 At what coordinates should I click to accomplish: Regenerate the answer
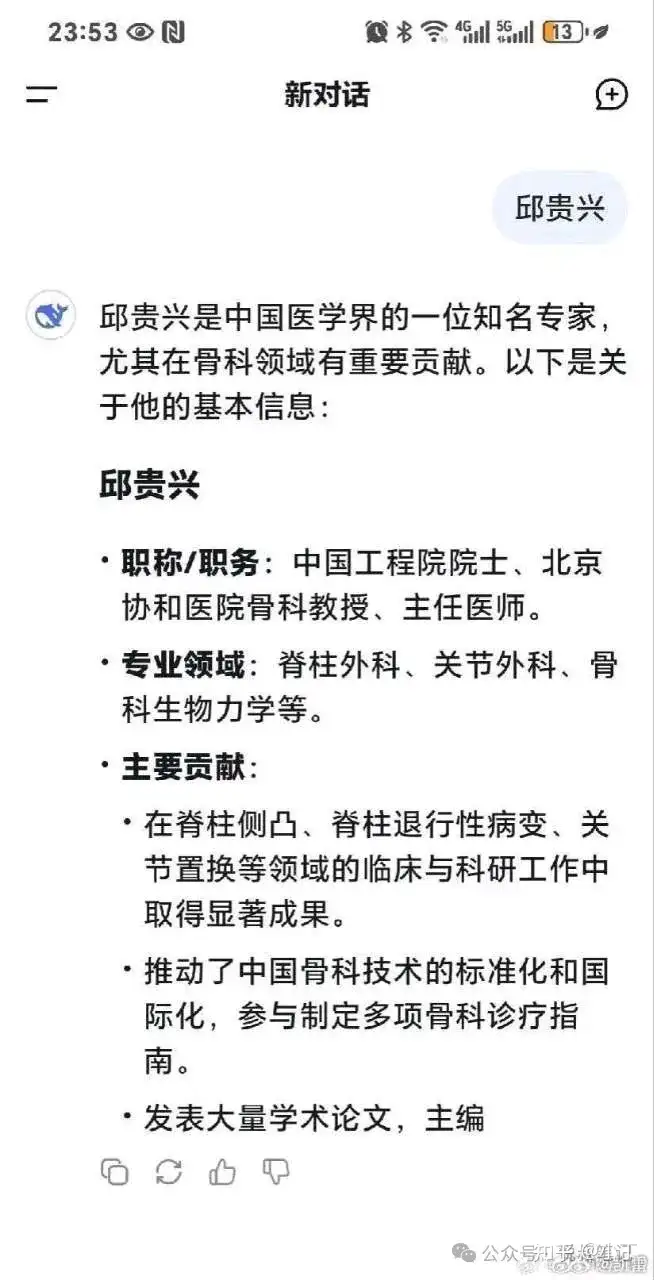169,1171
